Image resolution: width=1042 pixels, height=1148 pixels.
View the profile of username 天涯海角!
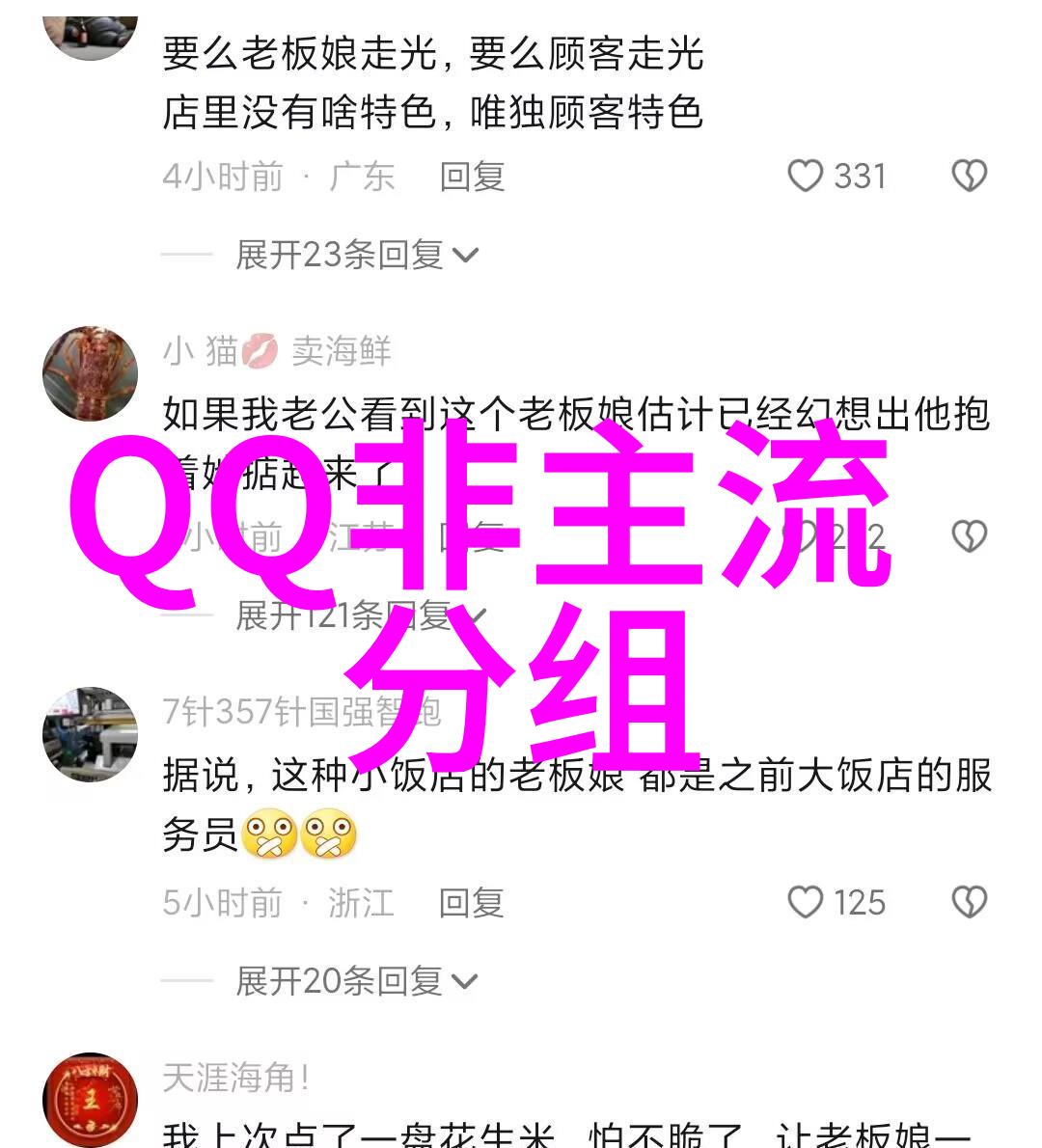coord(236,1078)
